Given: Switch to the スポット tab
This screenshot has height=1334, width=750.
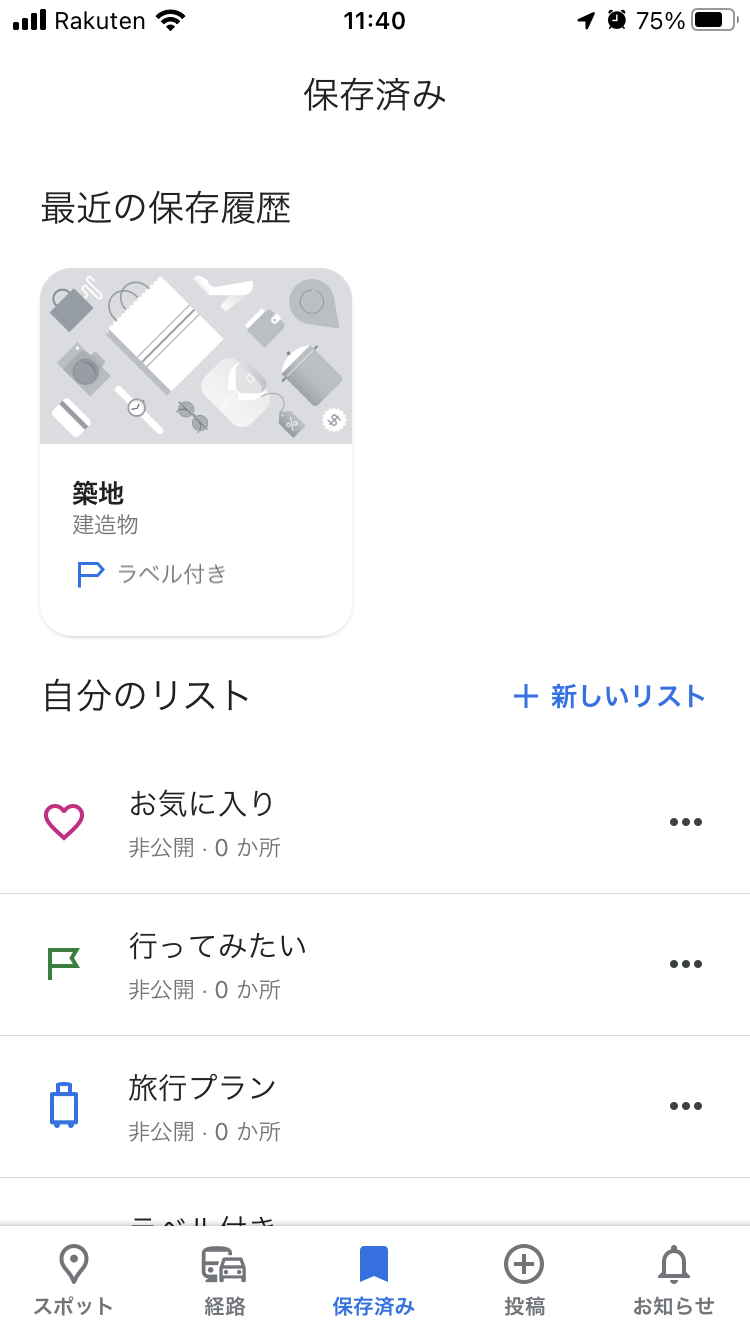Looking at the screenshot, I should [x=73, y=1280].
